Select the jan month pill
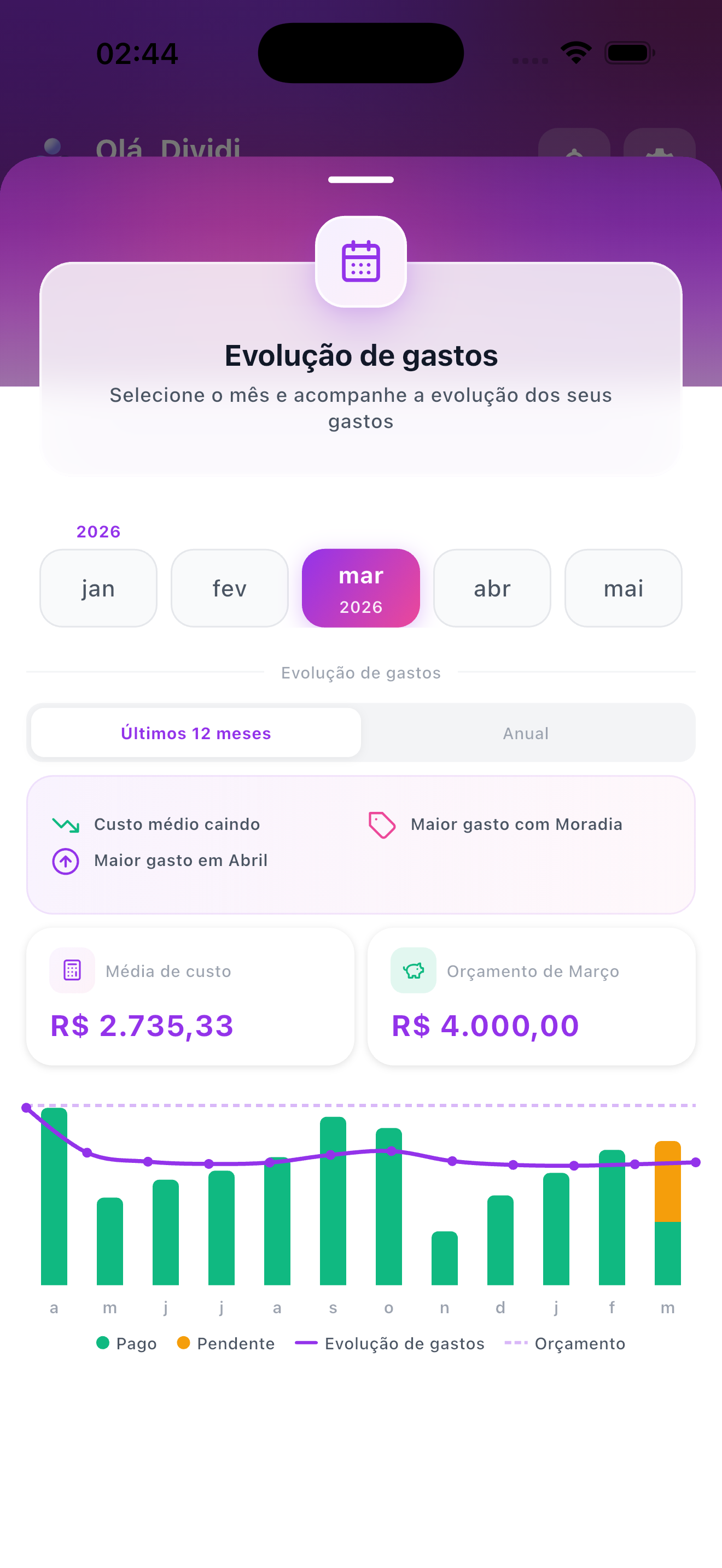The height and width of the screenshot is (1568, 722). (x=98, y=587)
